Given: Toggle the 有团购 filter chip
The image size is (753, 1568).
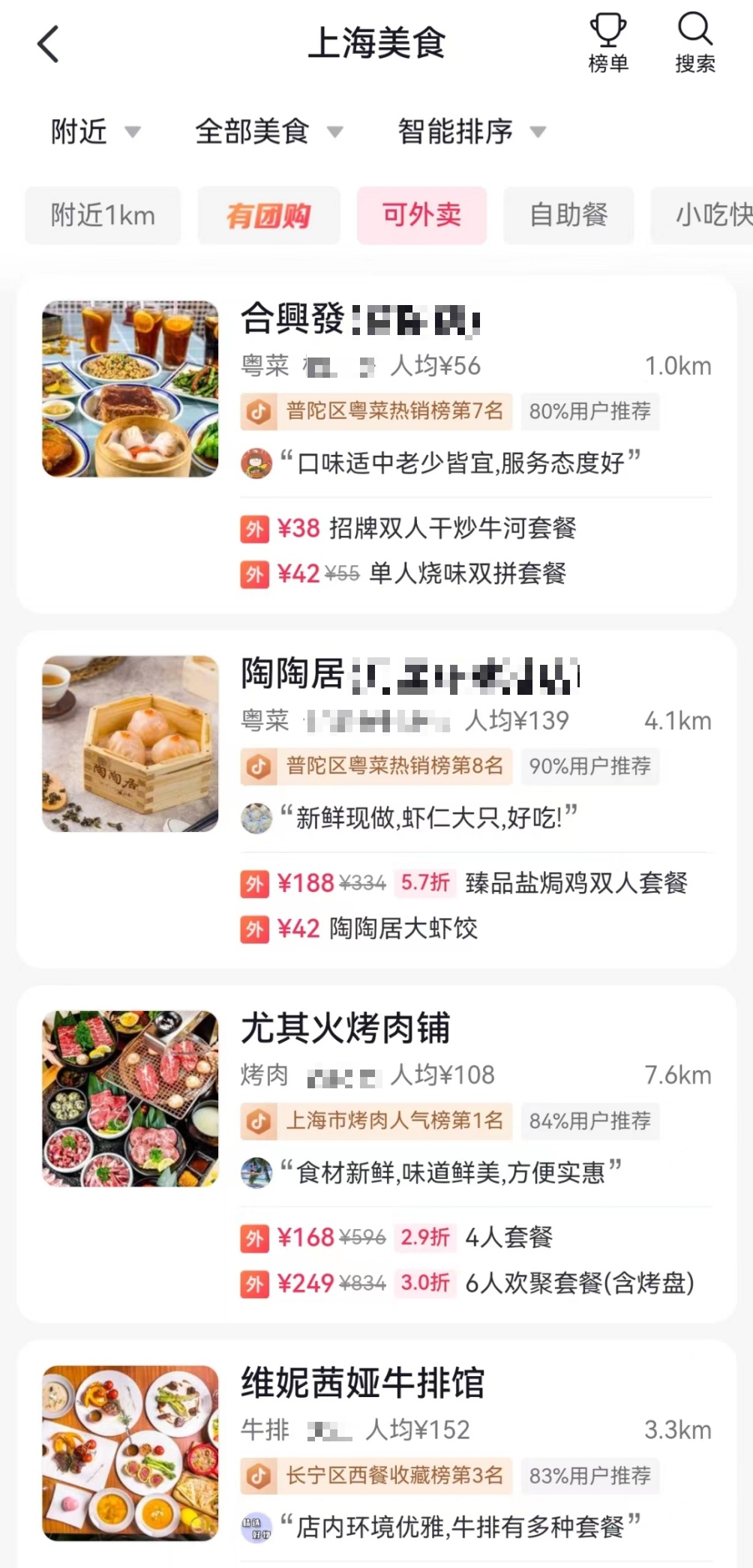Looking at the screenshot, I should pos(268,216).
